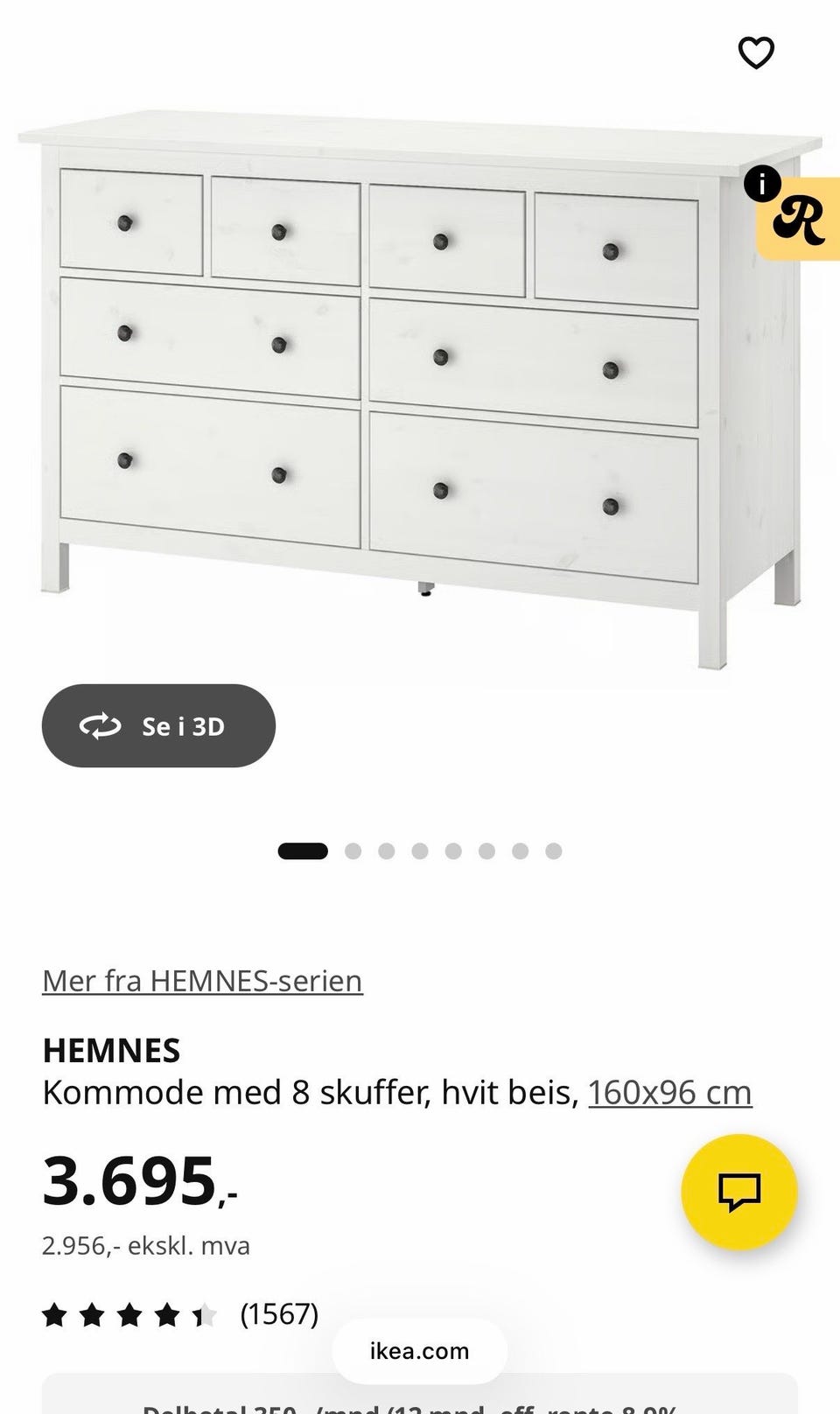Click the fourth rating star
840x1414 pixels.
[x=166, y=1313]
